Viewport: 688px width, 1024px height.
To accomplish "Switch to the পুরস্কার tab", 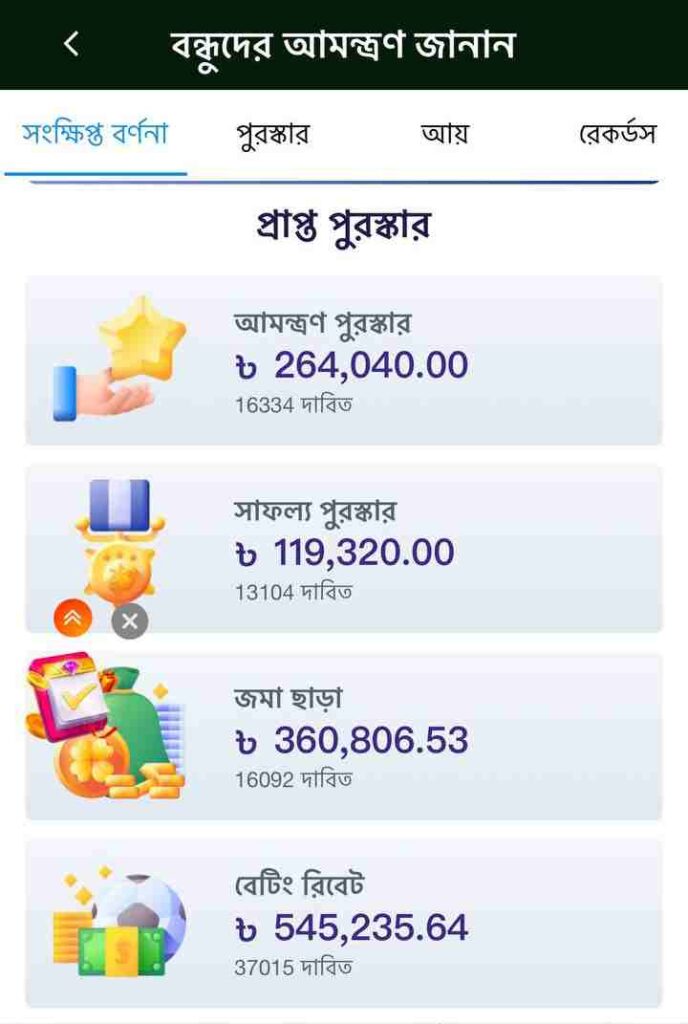I will click(x=272, y=134).
